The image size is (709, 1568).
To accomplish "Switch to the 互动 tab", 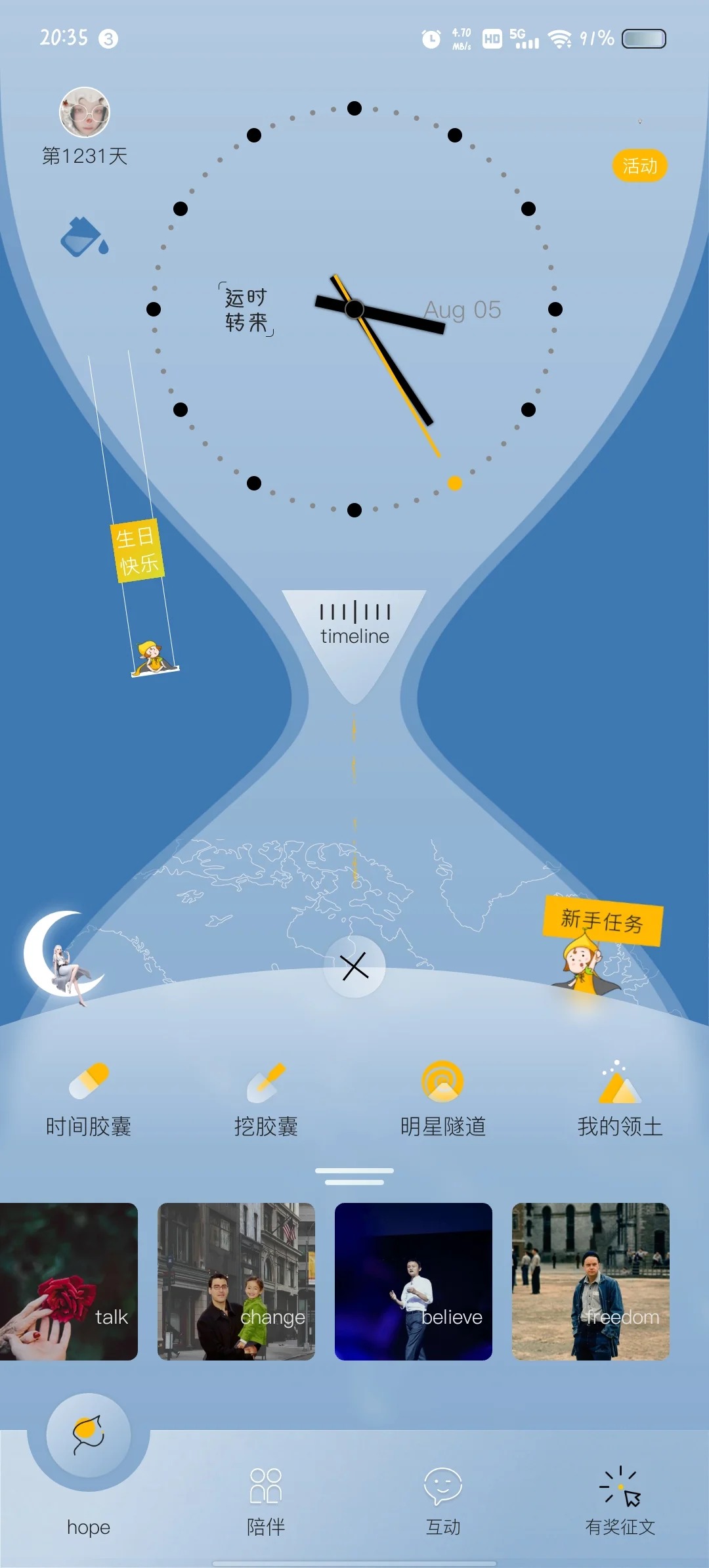I will (x=443, y=1500).
